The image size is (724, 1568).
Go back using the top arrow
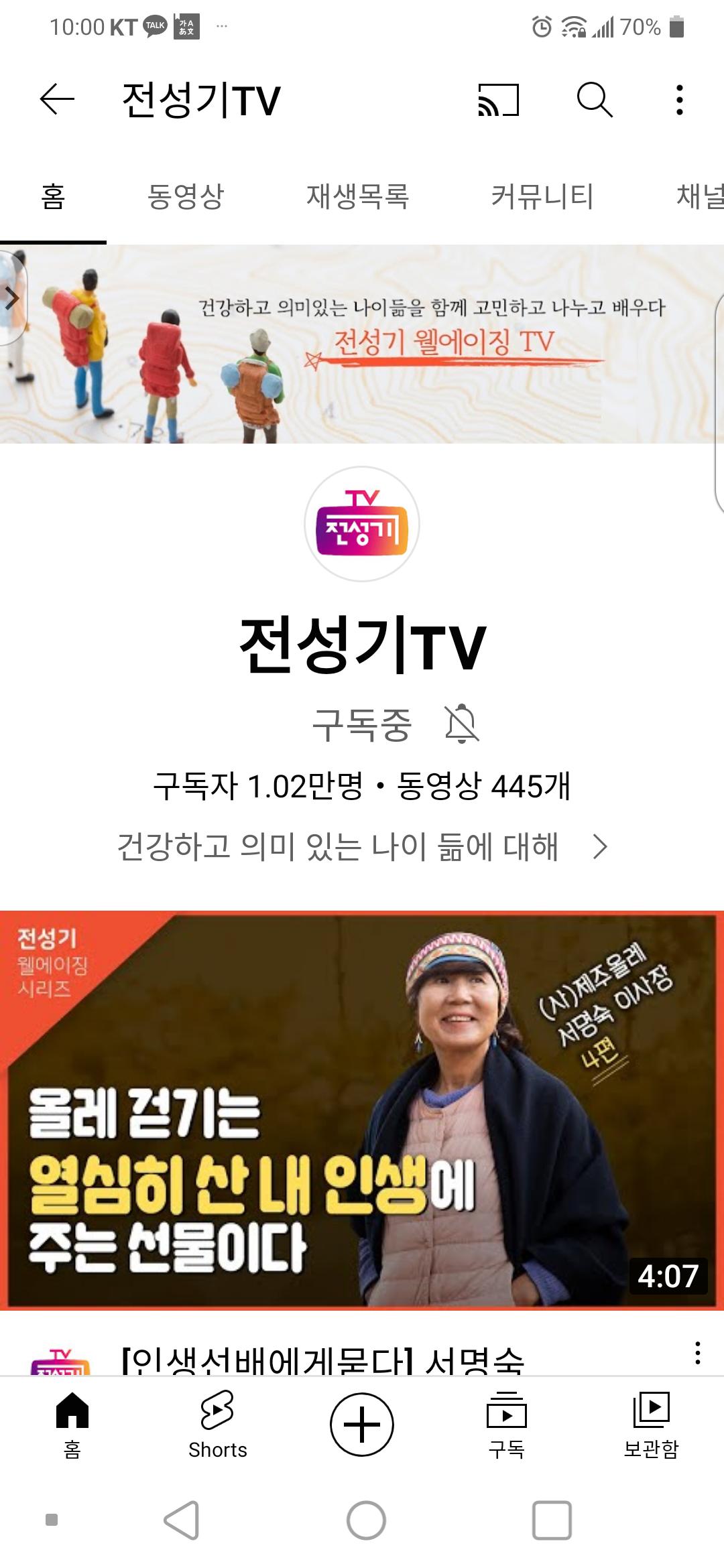coord(57,101)
